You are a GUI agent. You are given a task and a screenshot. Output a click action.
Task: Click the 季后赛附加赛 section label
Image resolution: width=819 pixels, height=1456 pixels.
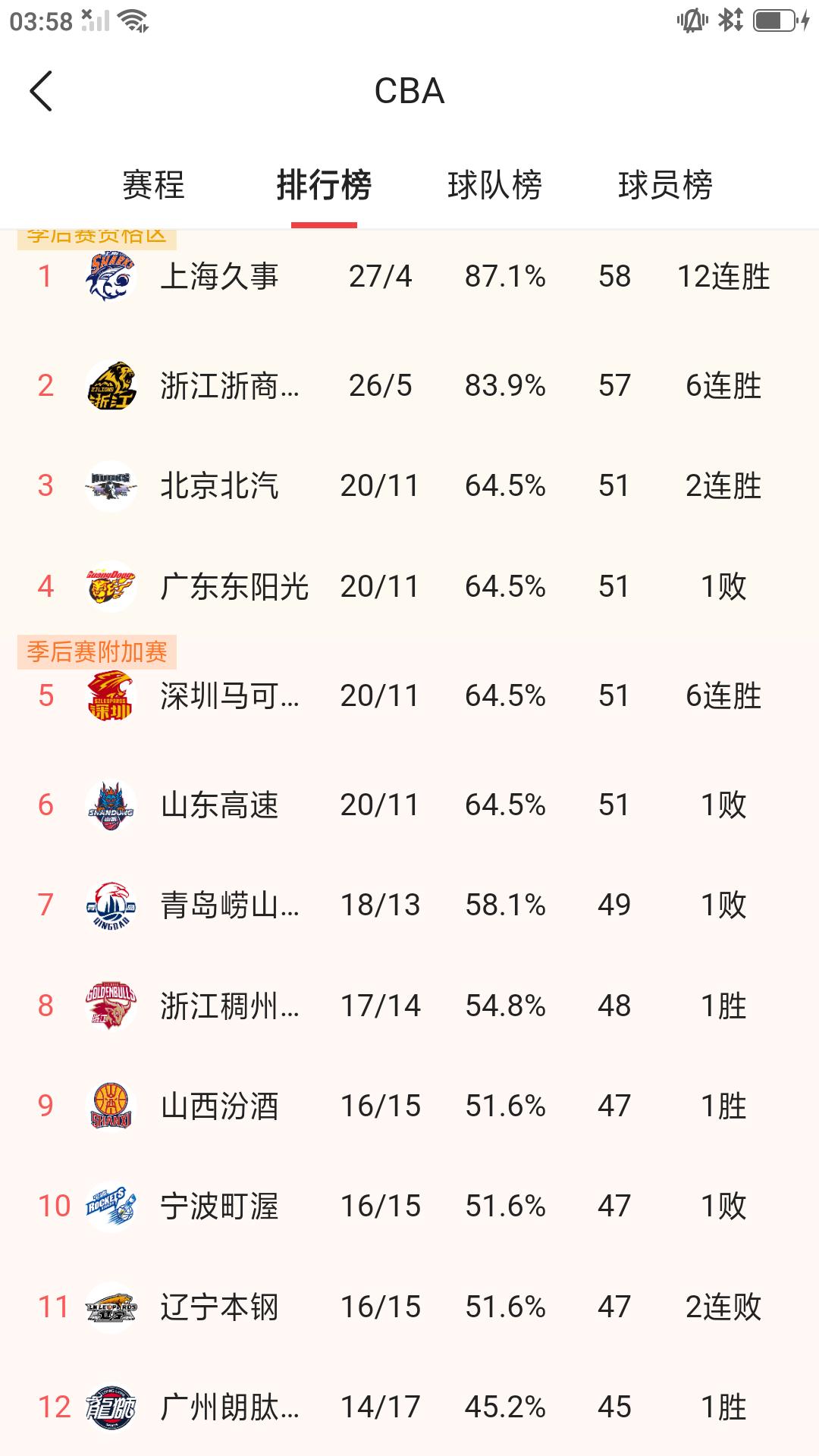(97, 650)
